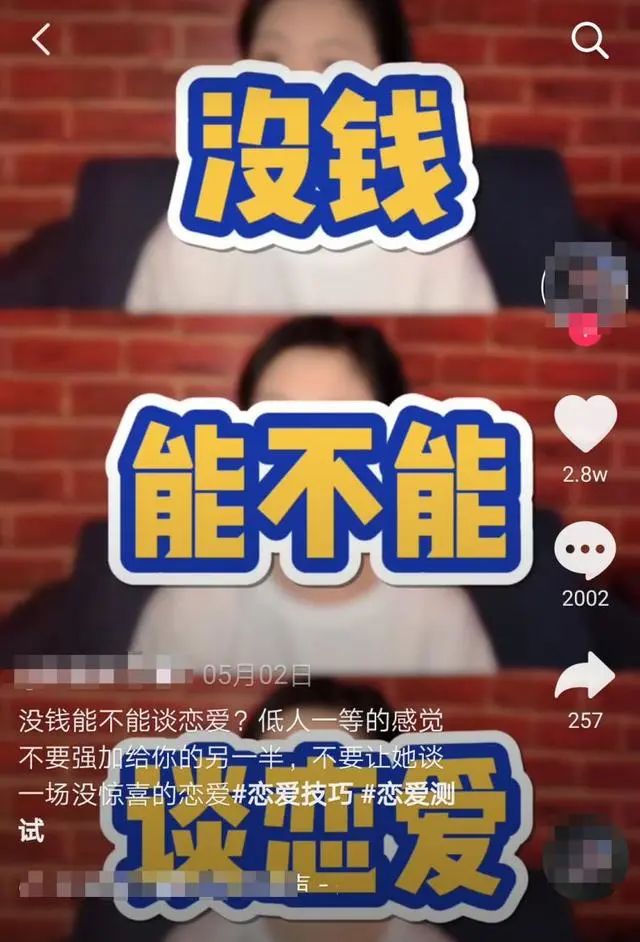
Task: Open search with the magnifier icon
Action: tap(589, 40)
